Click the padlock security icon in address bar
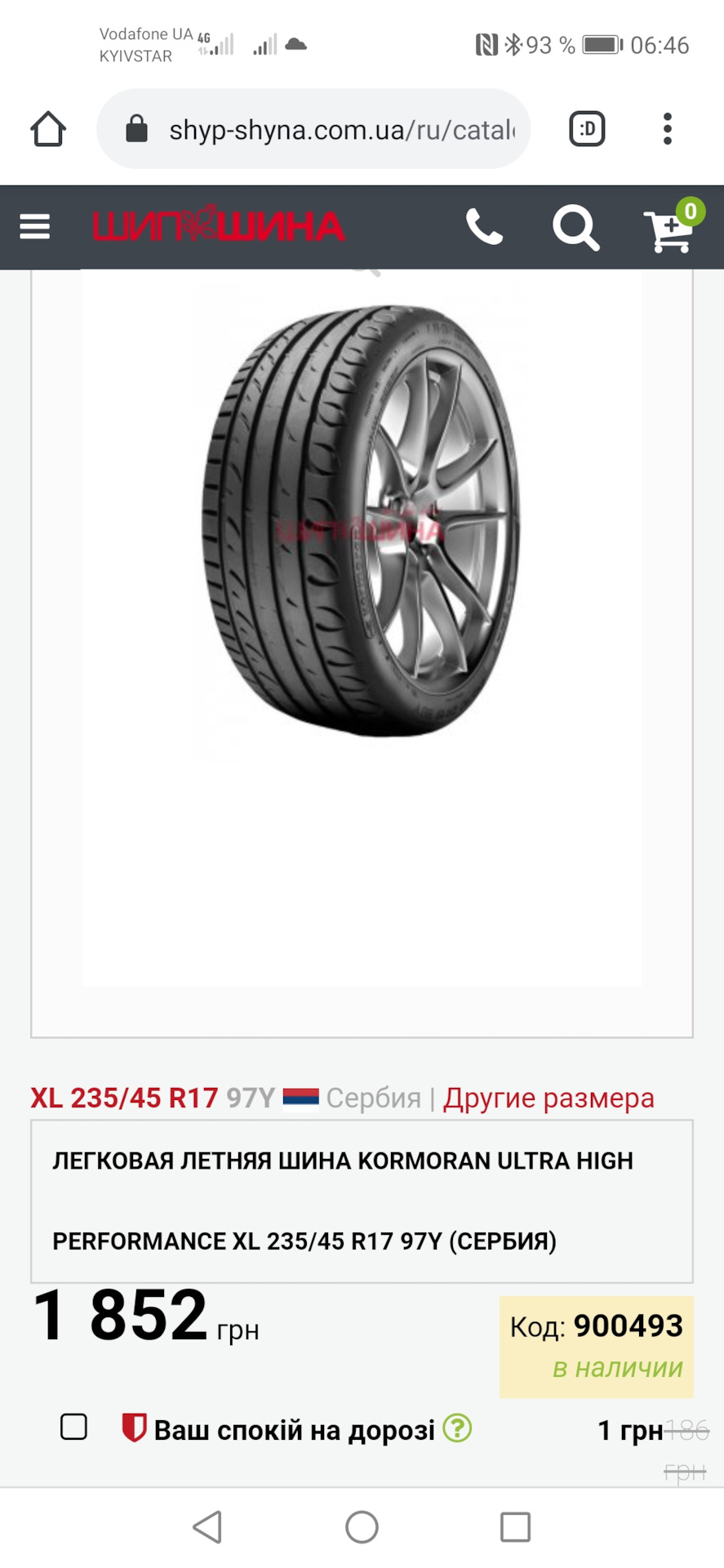724x1568 pixels. (137, 128)
